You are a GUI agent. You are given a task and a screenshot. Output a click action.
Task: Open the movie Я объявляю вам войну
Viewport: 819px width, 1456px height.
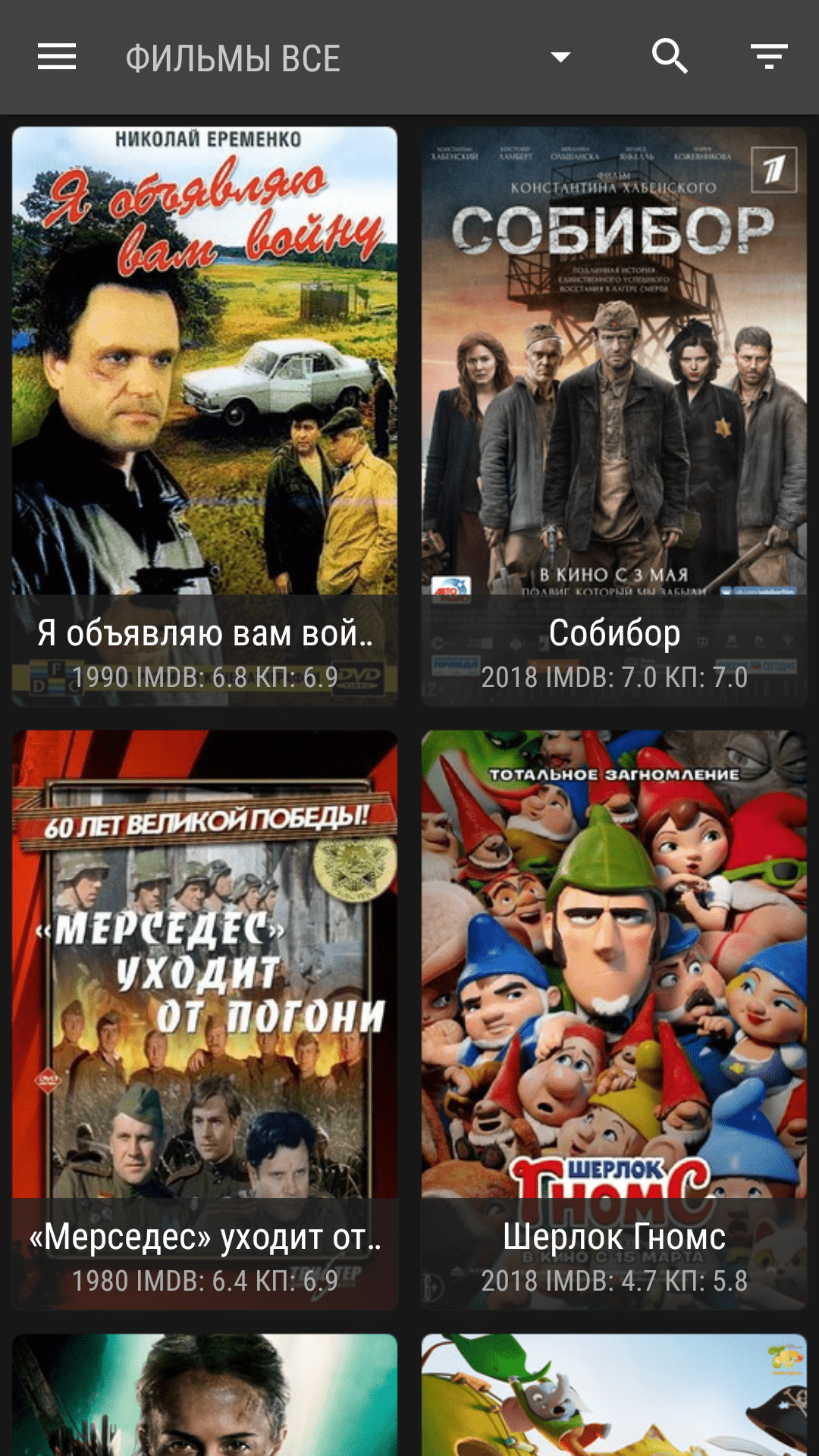click(x=205, y=416)
